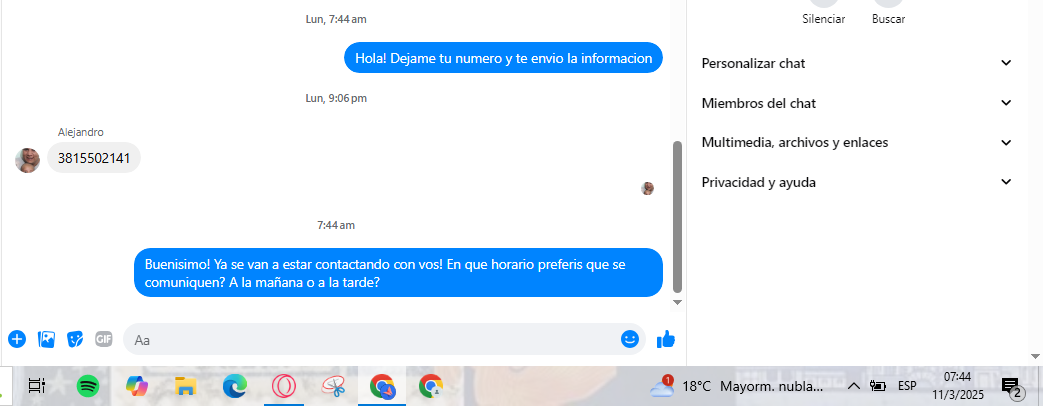Launch Spotify from the taskbar
Viewport: 1043px width, 406px height.
88,385
